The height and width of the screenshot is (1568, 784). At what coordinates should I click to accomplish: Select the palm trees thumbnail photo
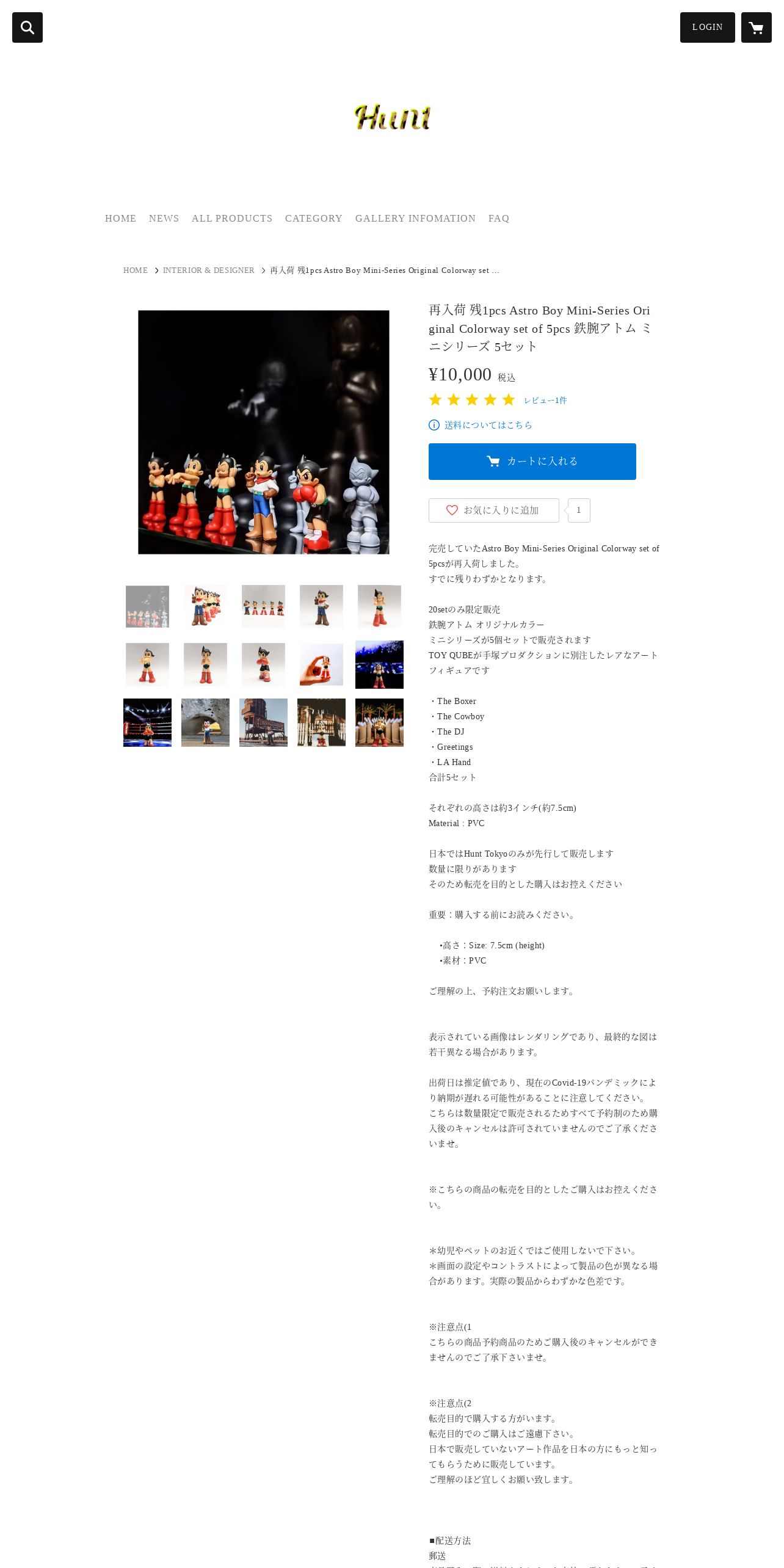379,722
